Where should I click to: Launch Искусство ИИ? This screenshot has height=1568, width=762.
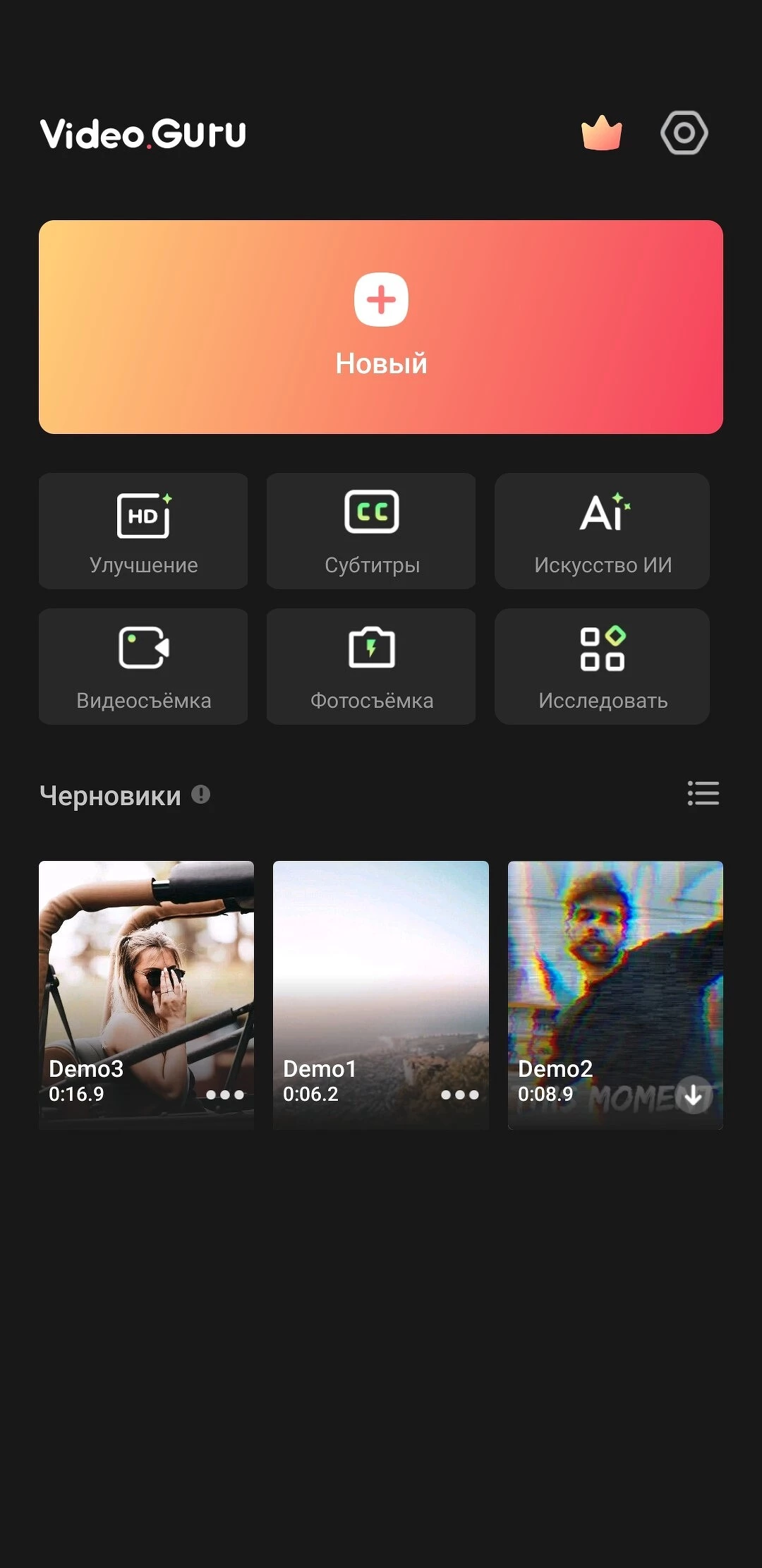602,531
